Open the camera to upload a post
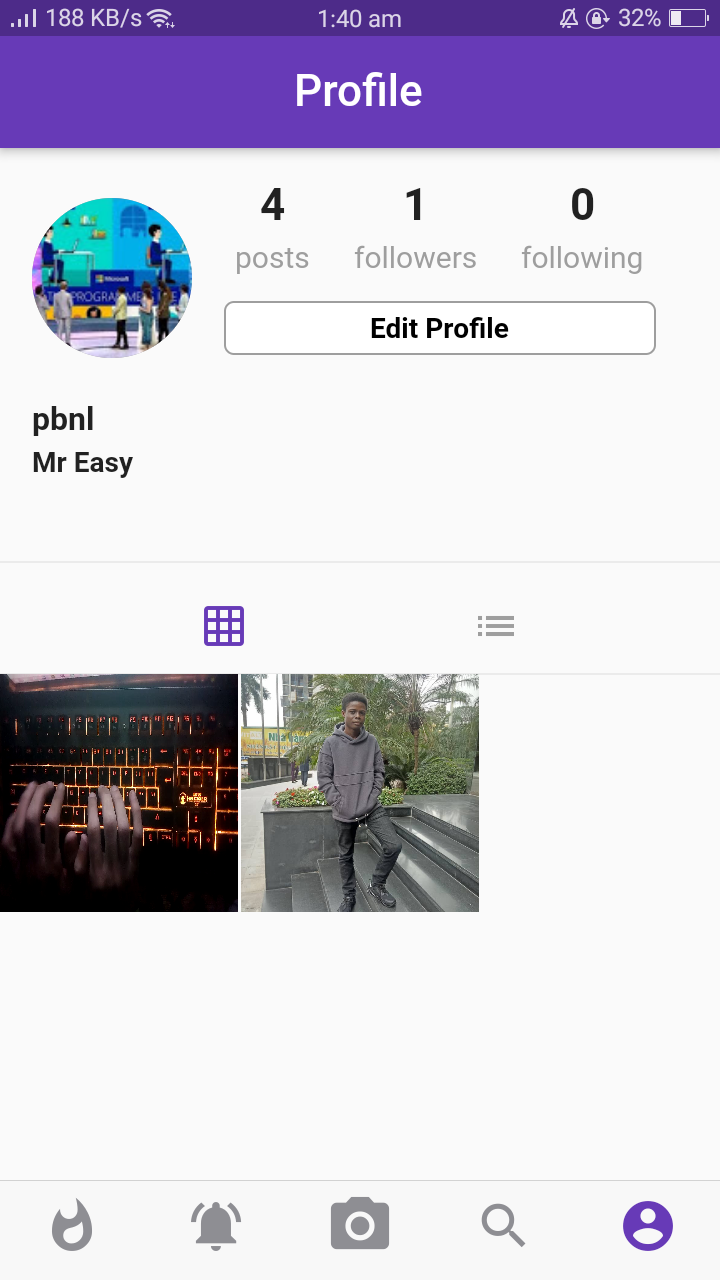The height and width of the screenshot is (1280, 720). point(360,1224)
